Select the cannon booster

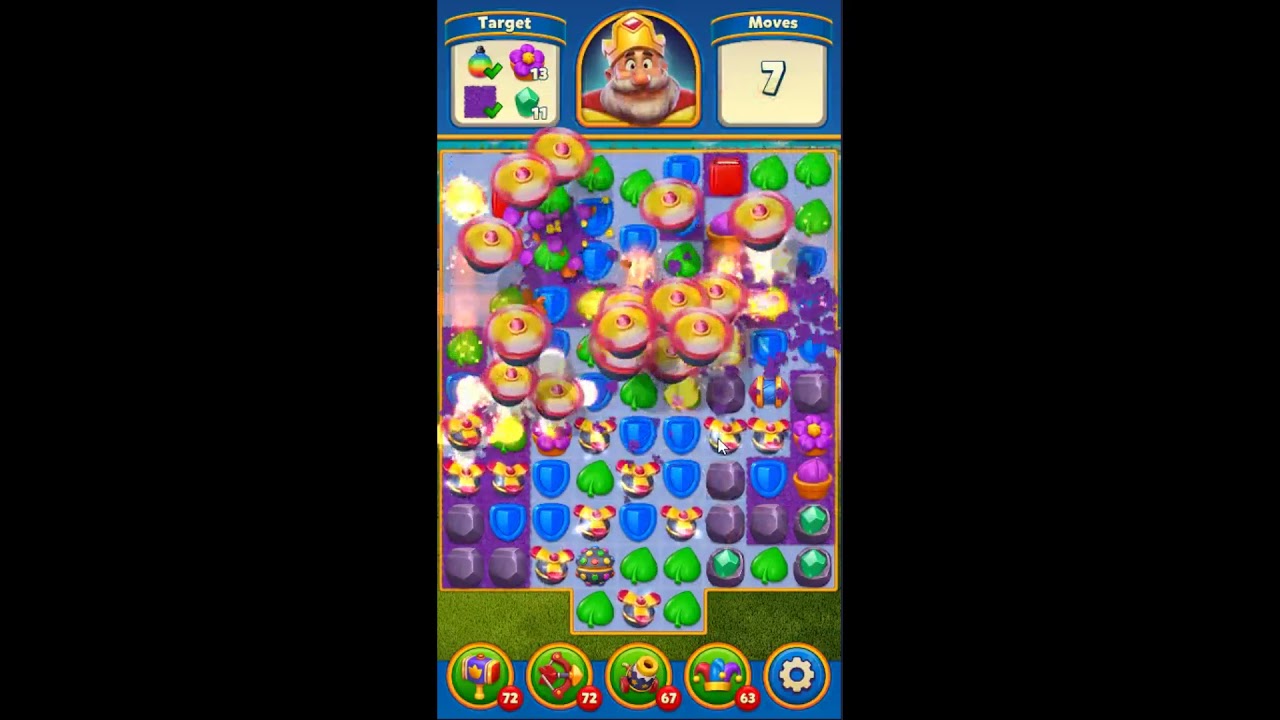point(639,675)
